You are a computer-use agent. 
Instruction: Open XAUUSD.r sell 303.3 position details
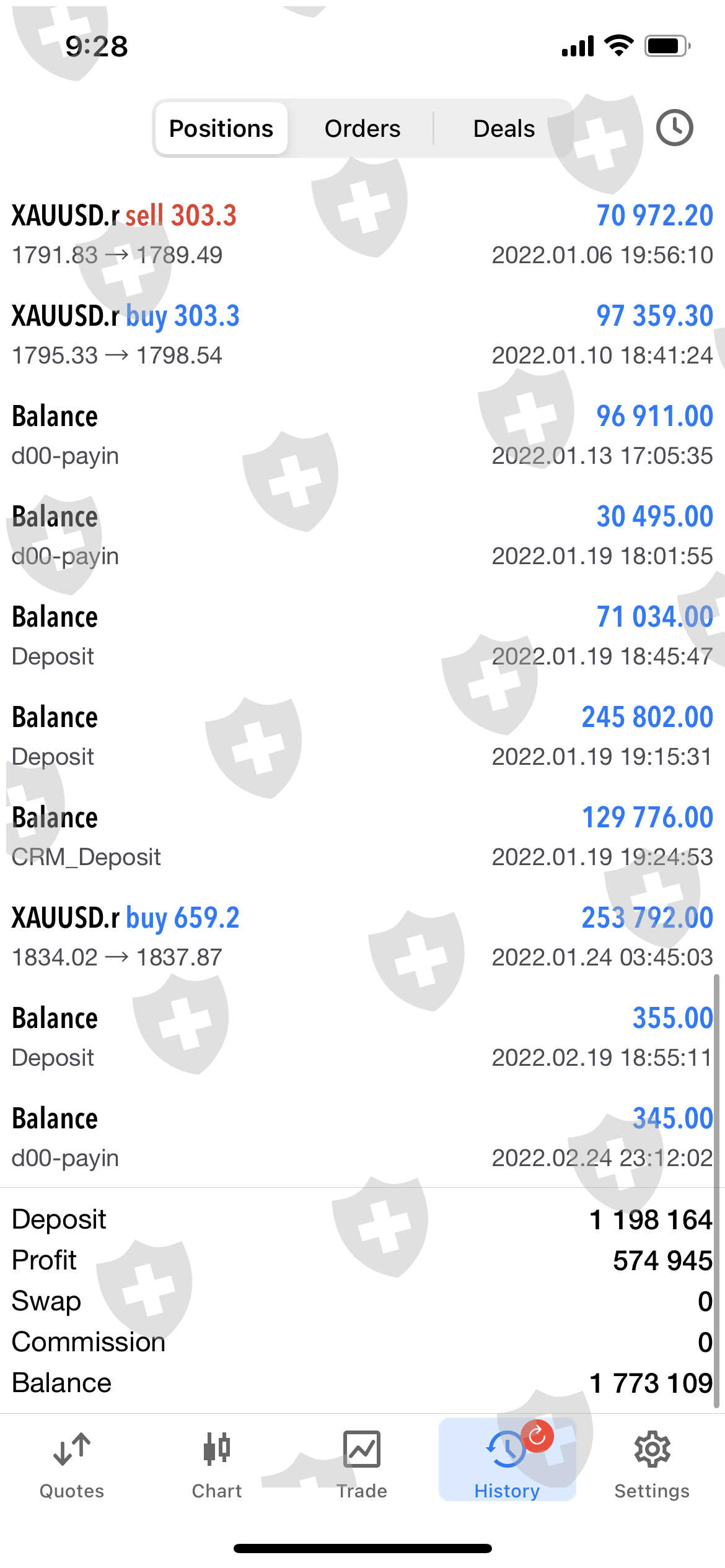(362, 234)
